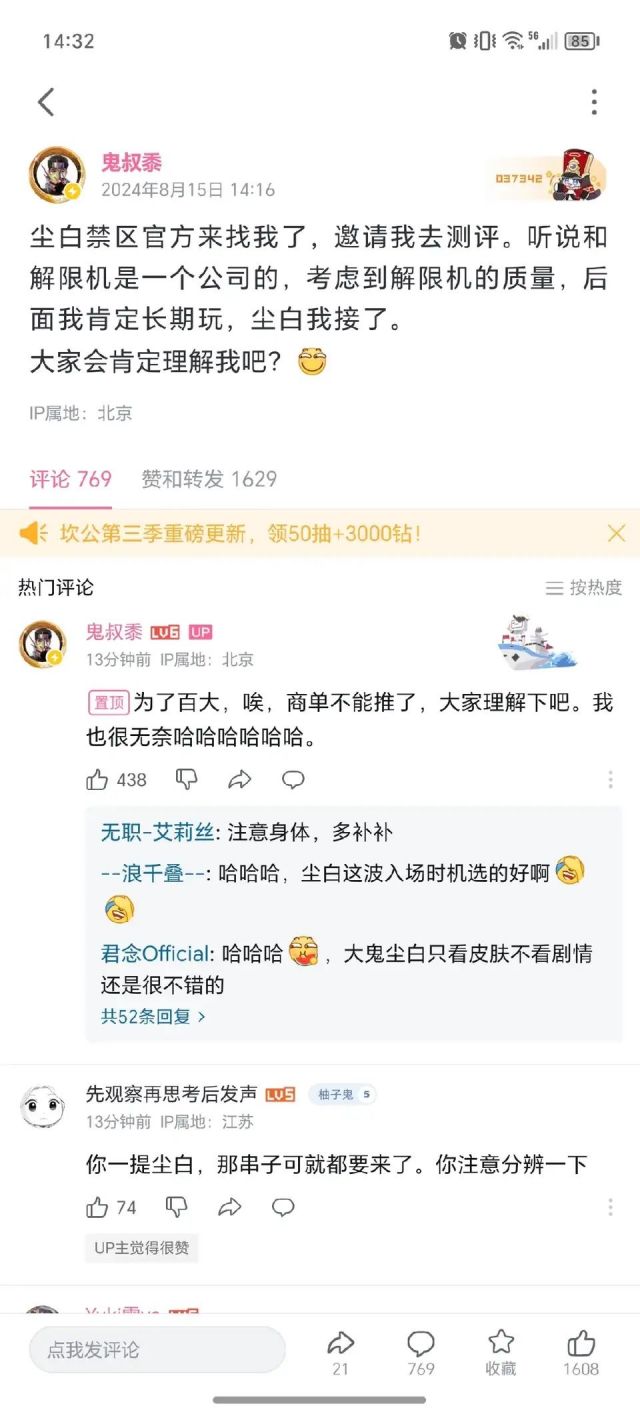
Task: Like the post in bottom bar
Action: tap(581, 1349)
